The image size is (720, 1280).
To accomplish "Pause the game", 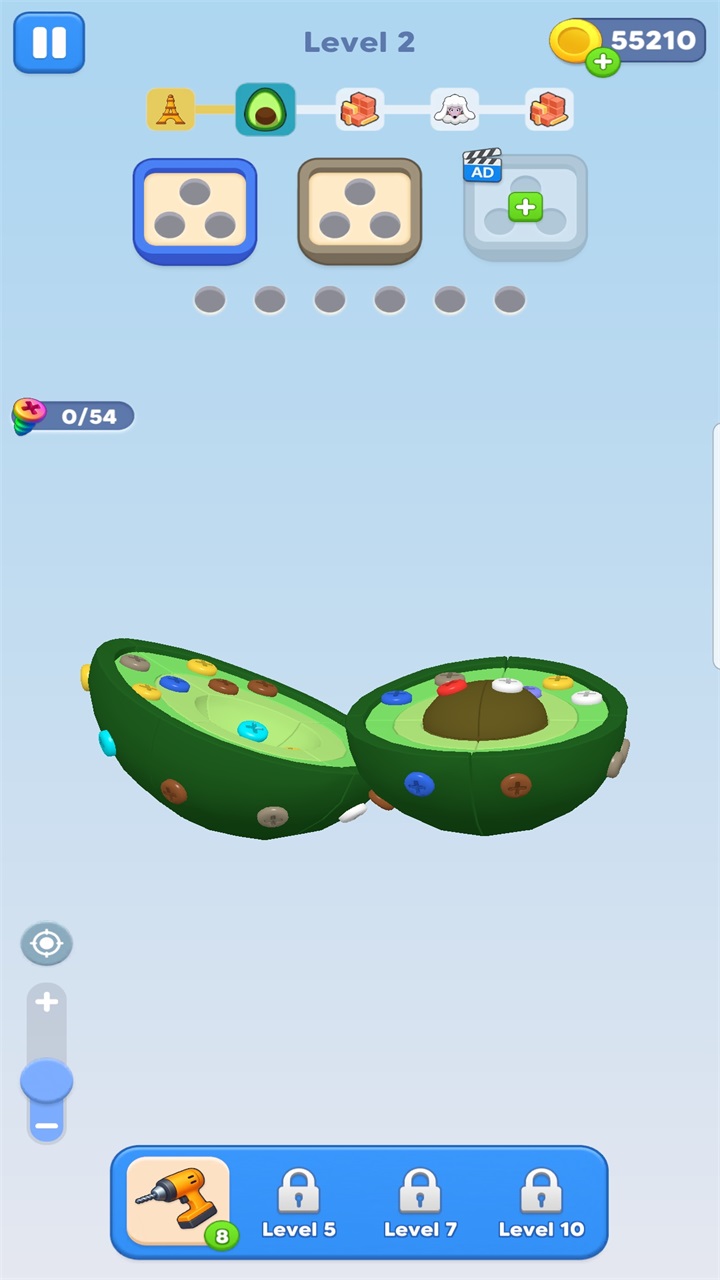I will pyautogui.click(x=49, y=43).
